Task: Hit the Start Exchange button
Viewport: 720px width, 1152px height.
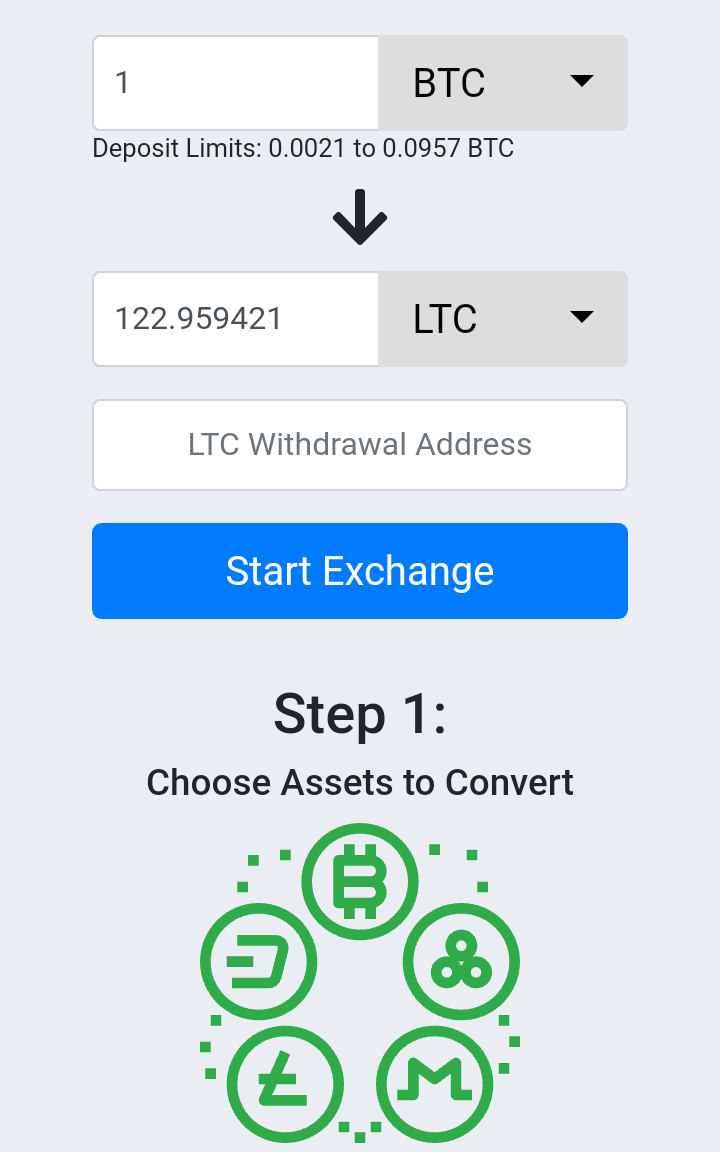Action: click(x=360, y=571)
